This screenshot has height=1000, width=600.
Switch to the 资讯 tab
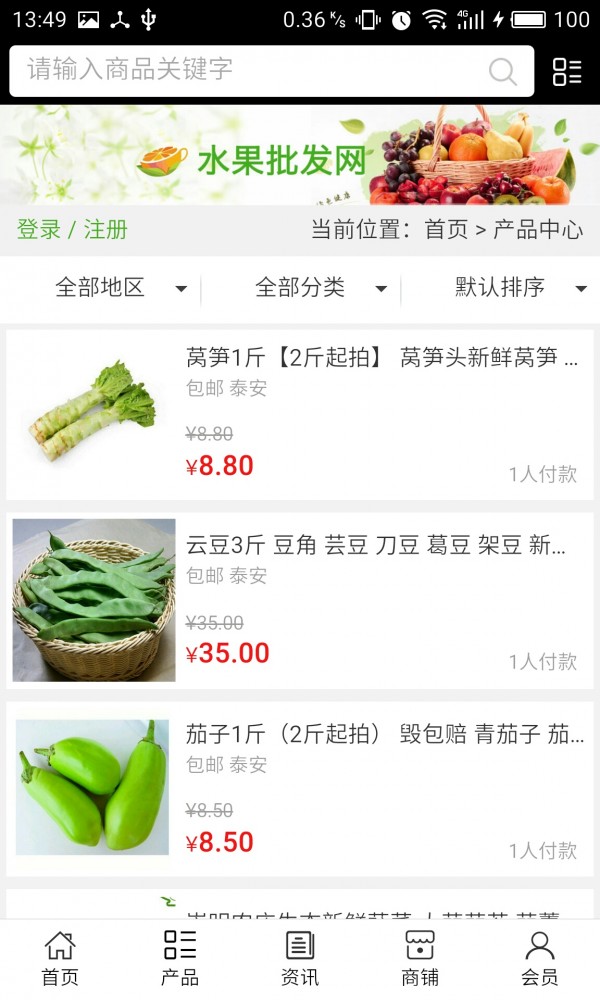coord(300,959)
